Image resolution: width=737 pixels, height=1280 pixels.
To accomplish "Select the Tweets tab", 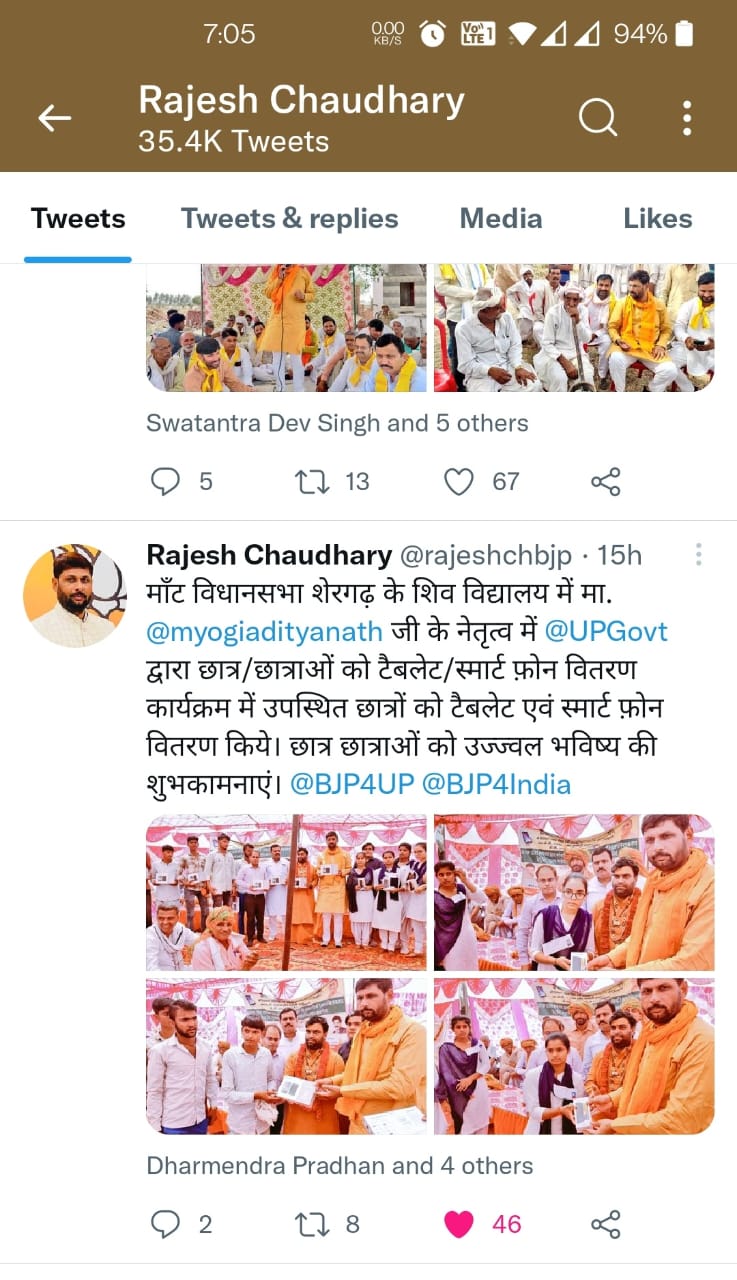I will 78,218.
